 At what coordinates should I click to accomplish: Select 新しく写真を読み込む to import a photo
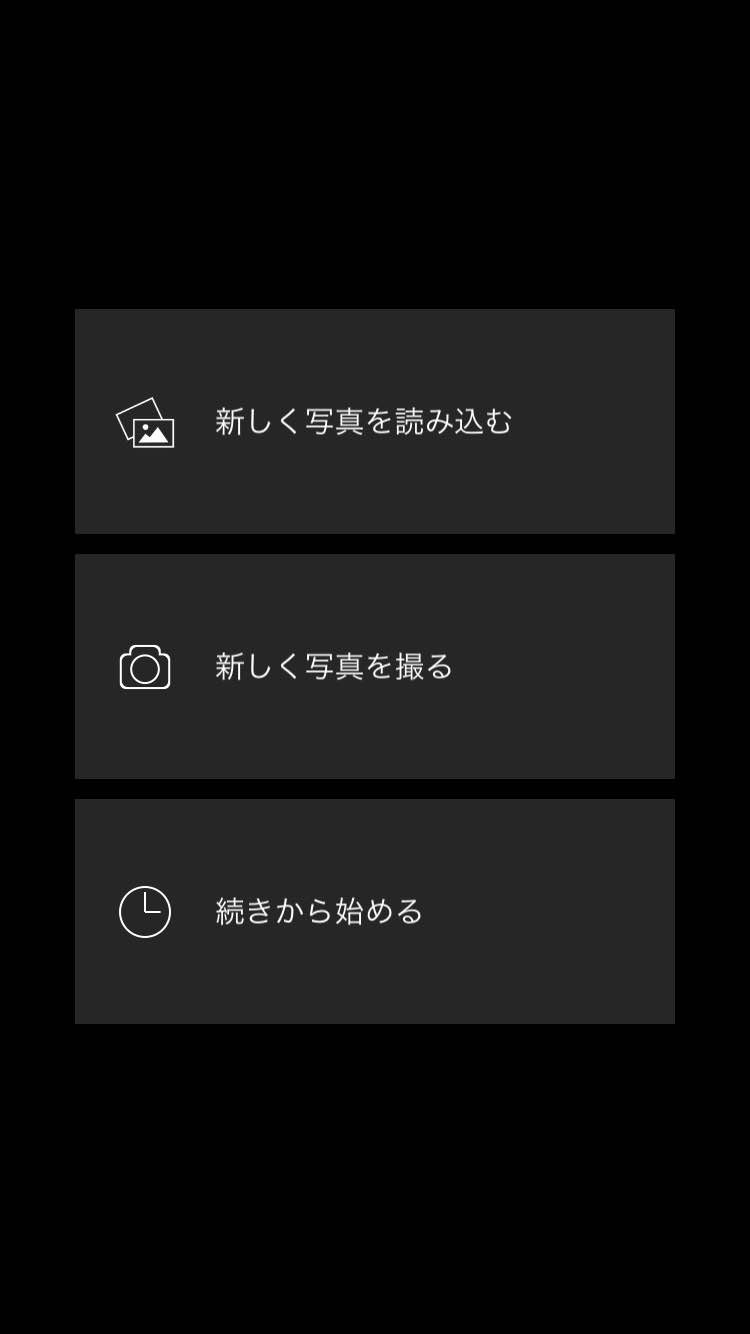point(374,421)
